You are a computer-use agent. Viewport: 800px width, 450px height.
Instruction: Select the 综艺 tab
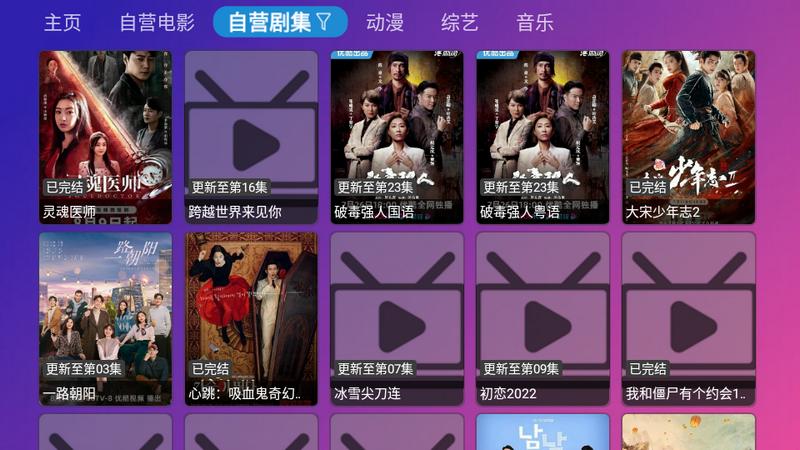[460, 22]
